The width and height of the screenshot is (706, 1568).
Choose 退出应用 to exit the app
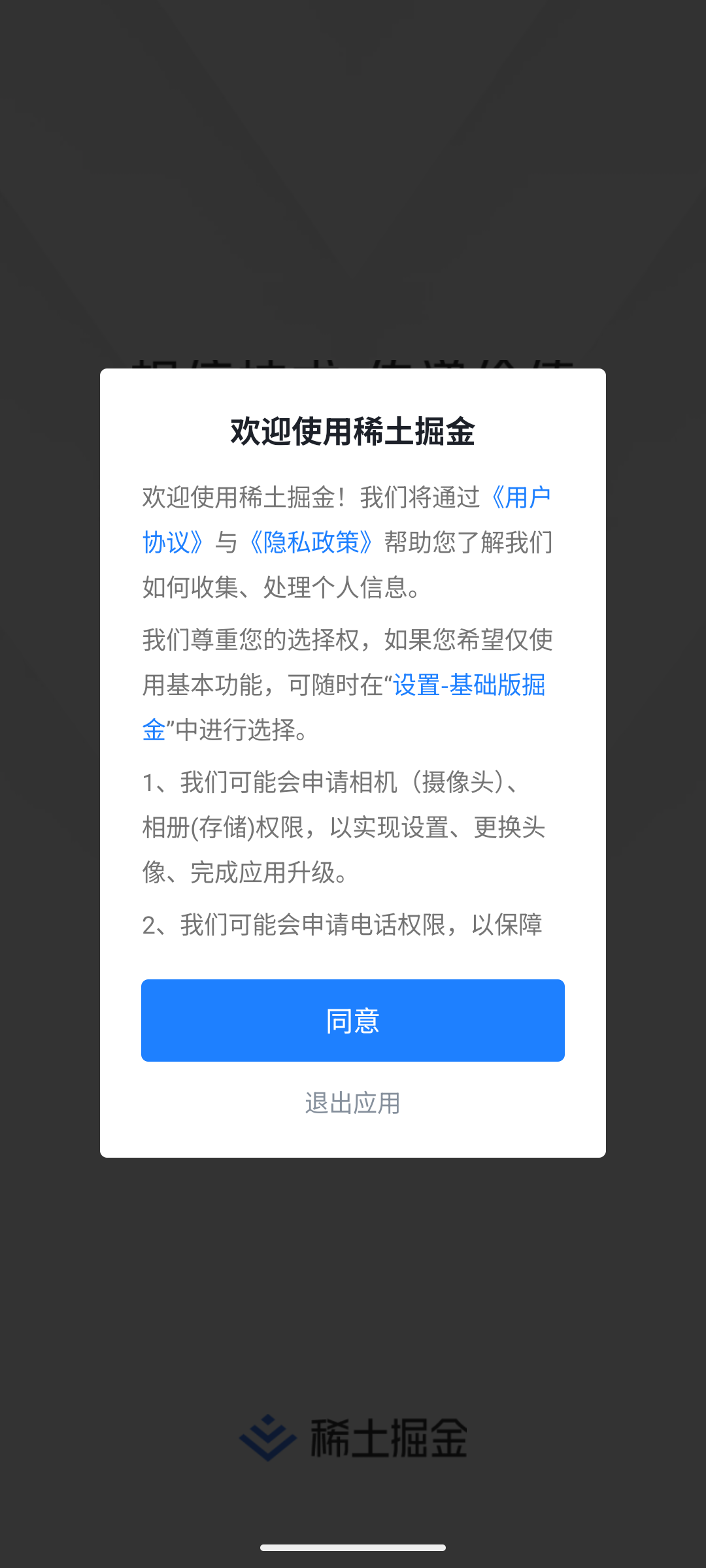[353, 1103]
